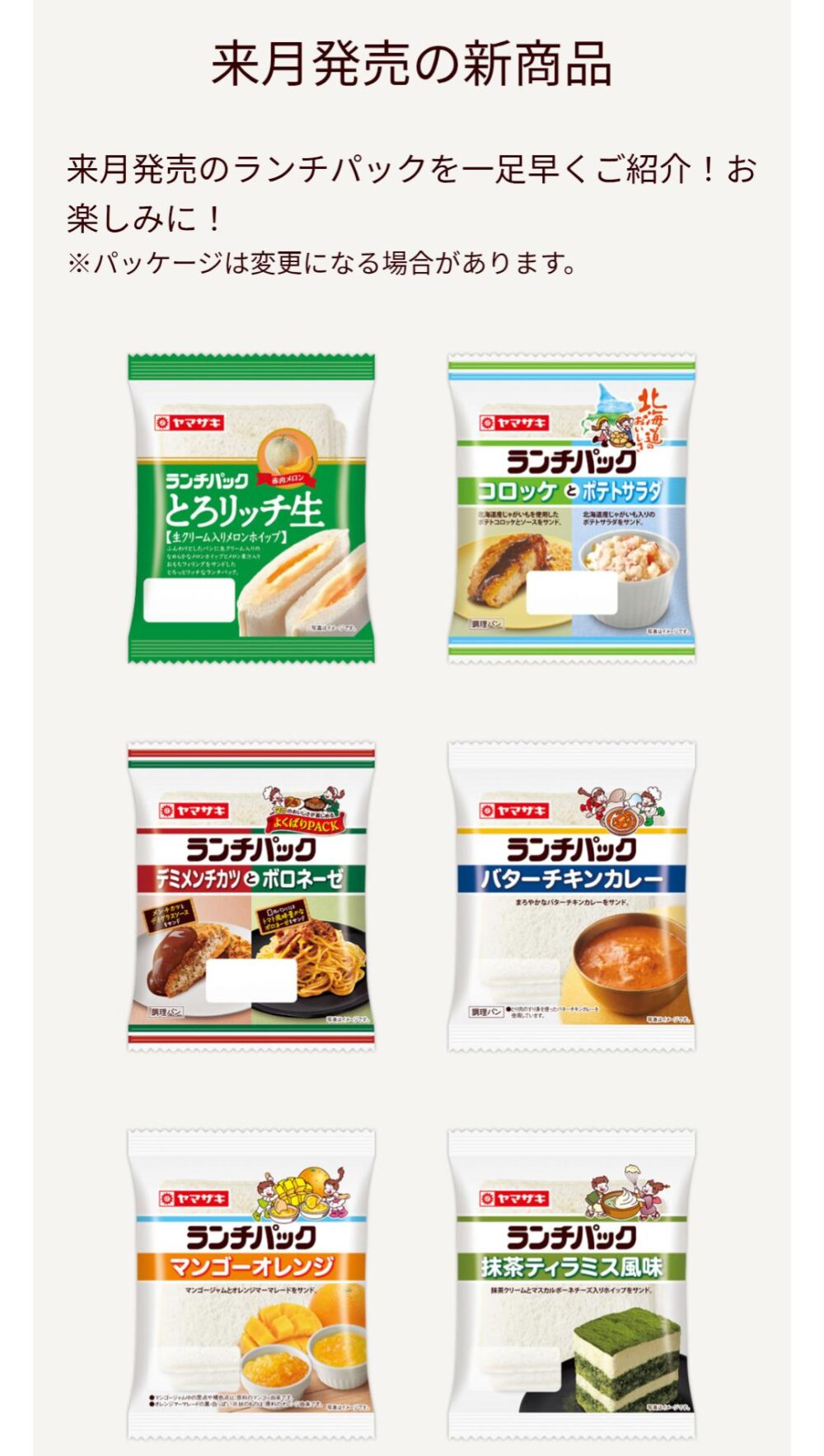The width and height of the screenshot is (824, 1456).
Task: Select the デミメンチカツとボロネーゼ product image
Action: (251, 896)
